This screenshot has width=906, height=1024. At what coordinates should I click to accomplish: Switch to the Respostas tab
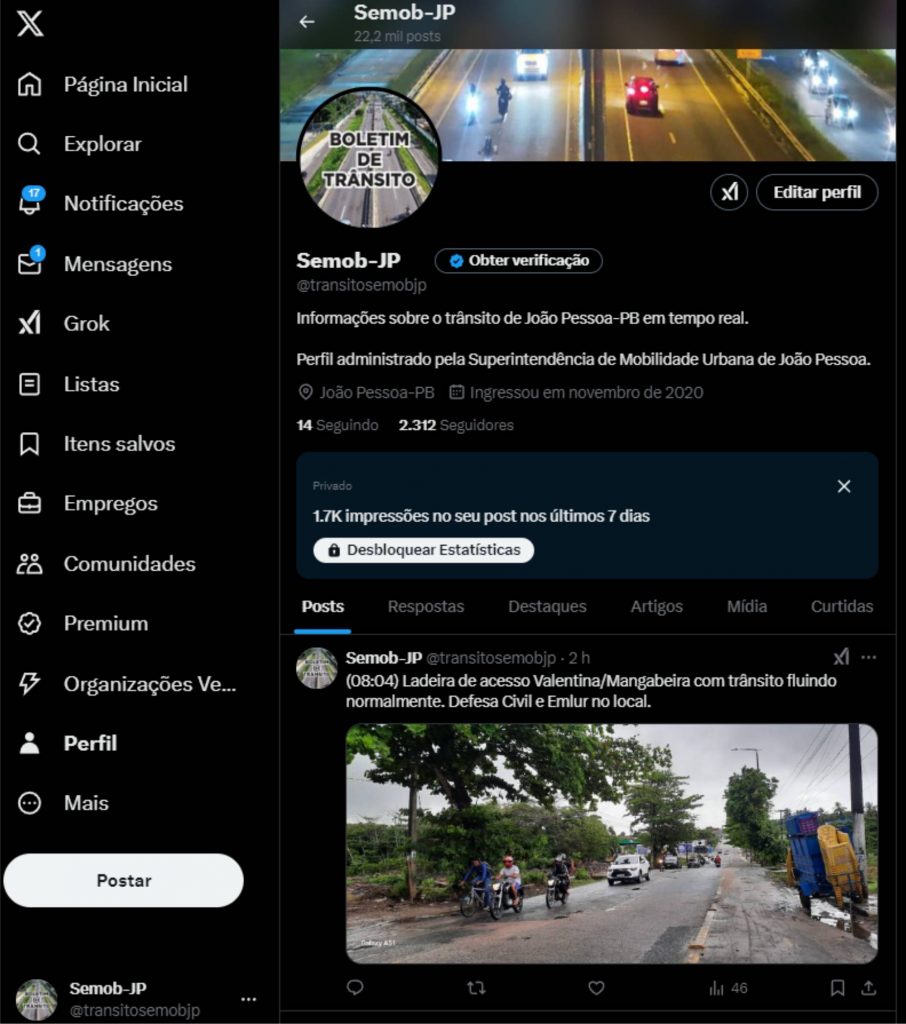click(426, 606)
